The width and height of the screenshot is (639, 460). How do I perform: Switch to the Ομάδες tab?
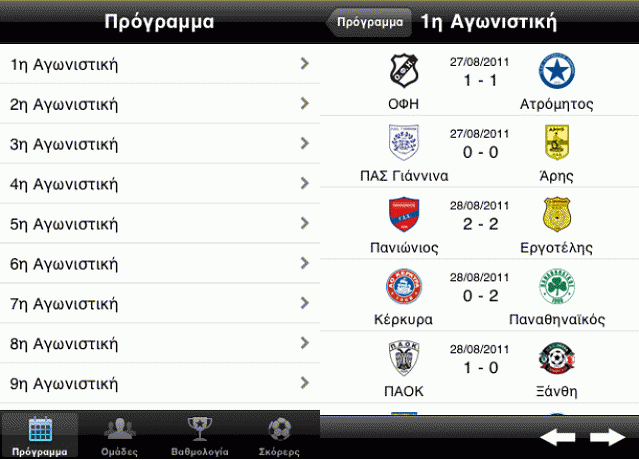(x=120, y=436)
